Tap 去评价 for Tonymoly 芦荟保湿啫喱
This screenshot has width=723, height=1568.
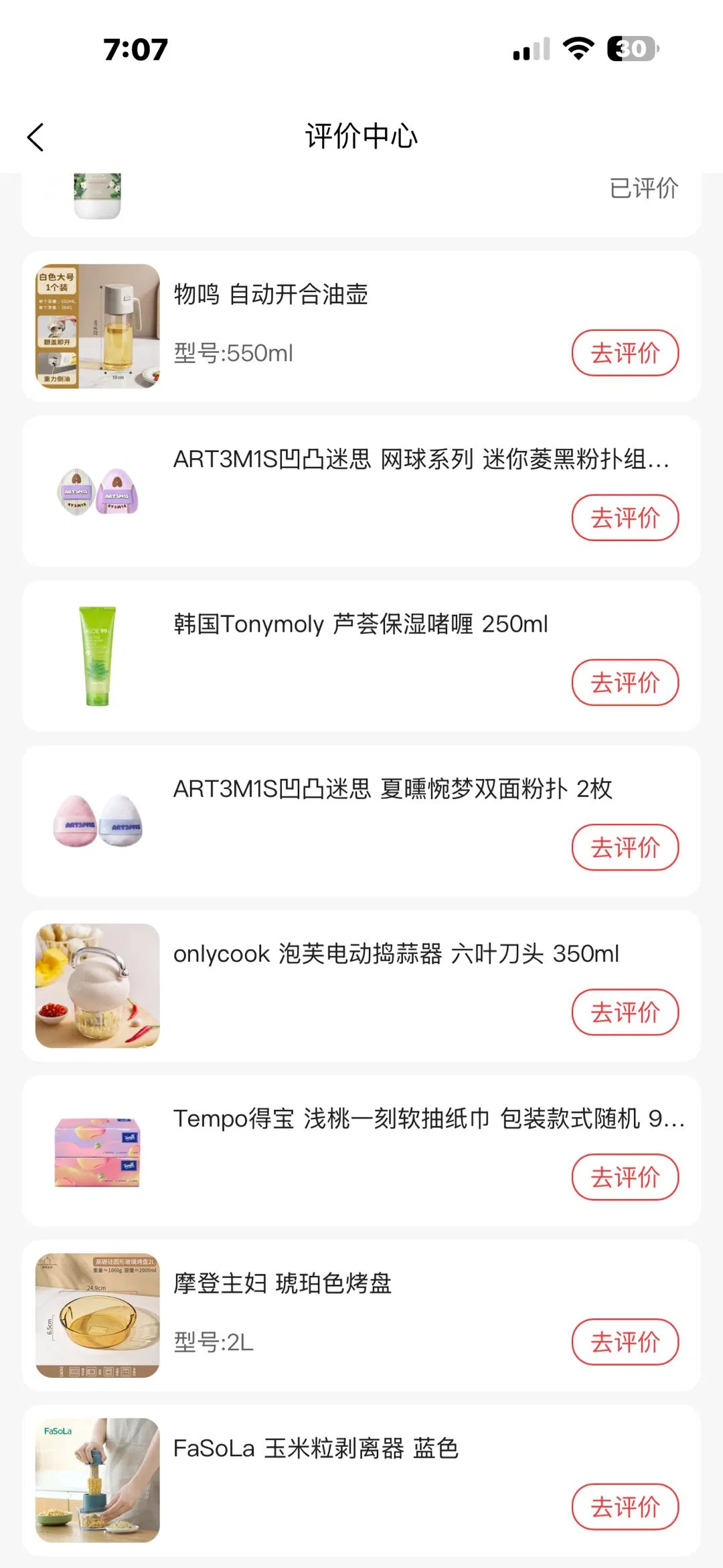click(x=625, y=683)
